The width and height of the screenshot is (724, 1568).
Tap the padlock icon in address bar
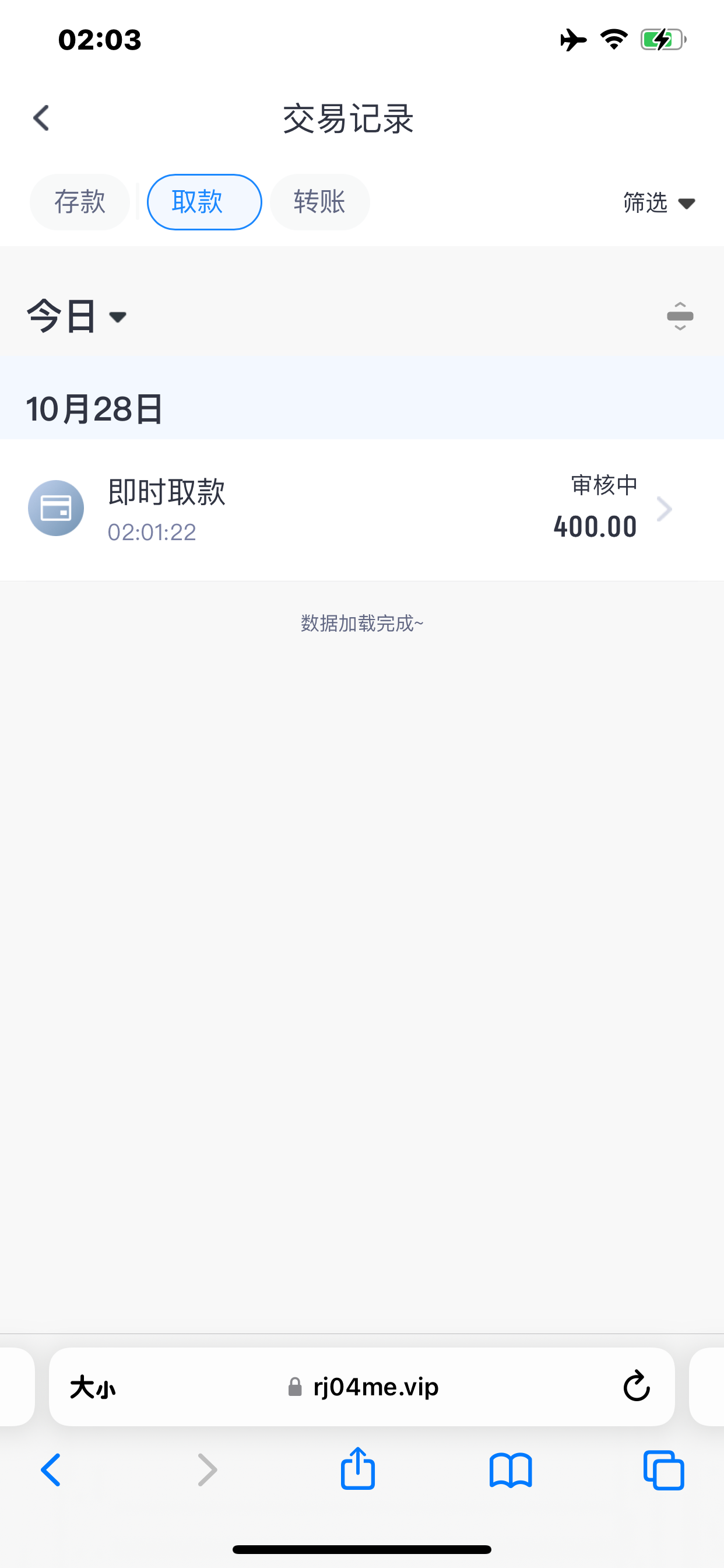[294, 1387]
